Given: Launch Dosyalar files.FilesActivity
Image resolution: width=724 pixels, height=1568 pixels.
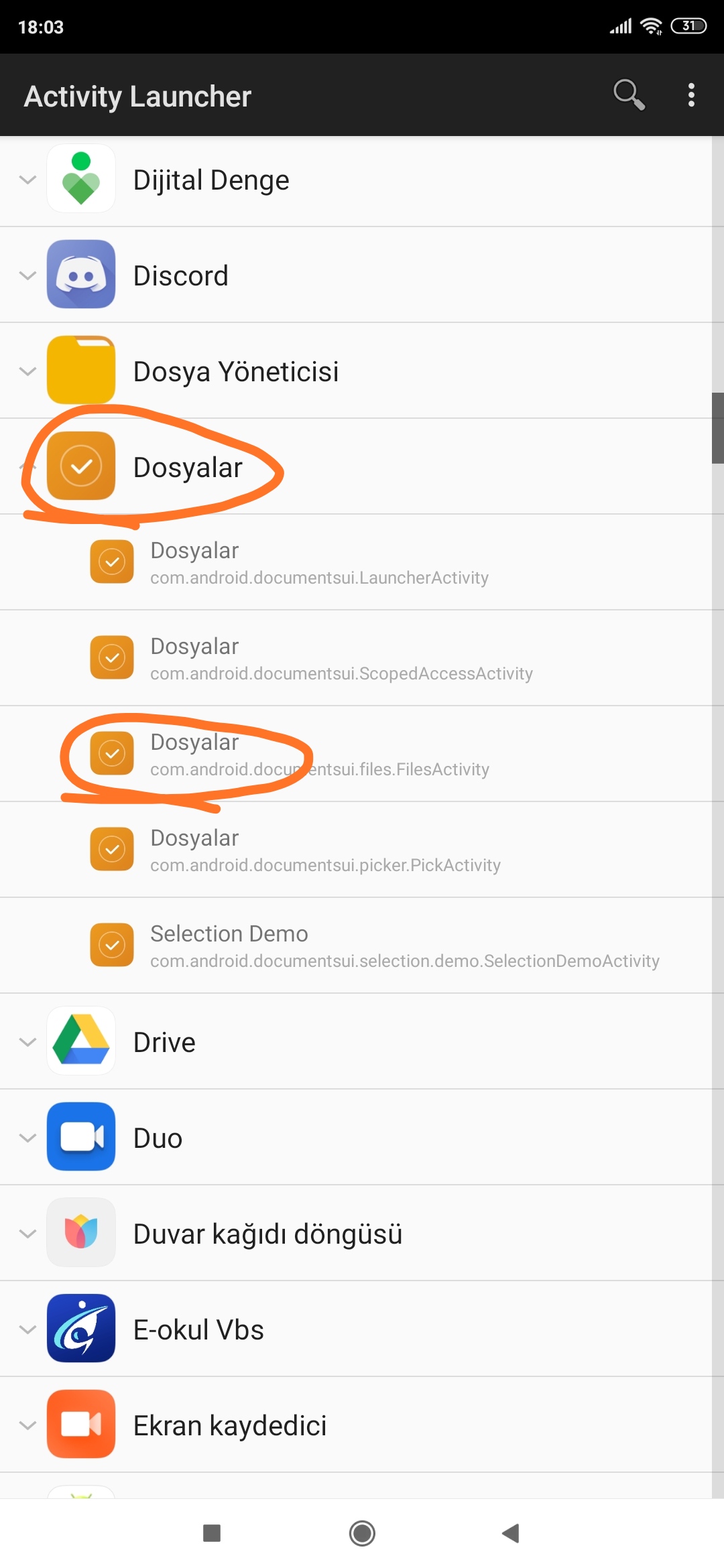Looking at the screenshot, I should click(319, 755).
